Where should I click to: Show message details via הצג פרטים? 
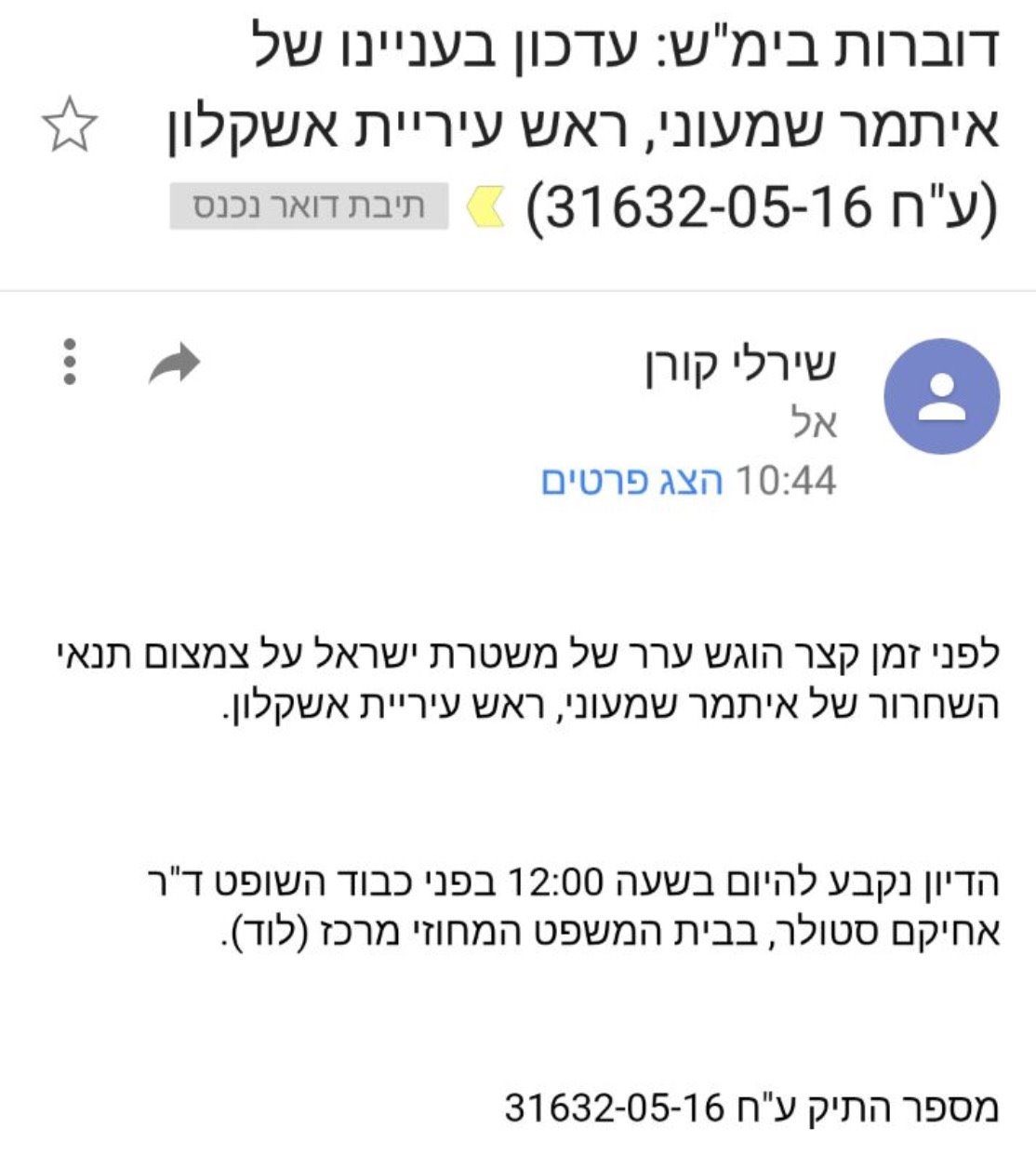[631, 481]
